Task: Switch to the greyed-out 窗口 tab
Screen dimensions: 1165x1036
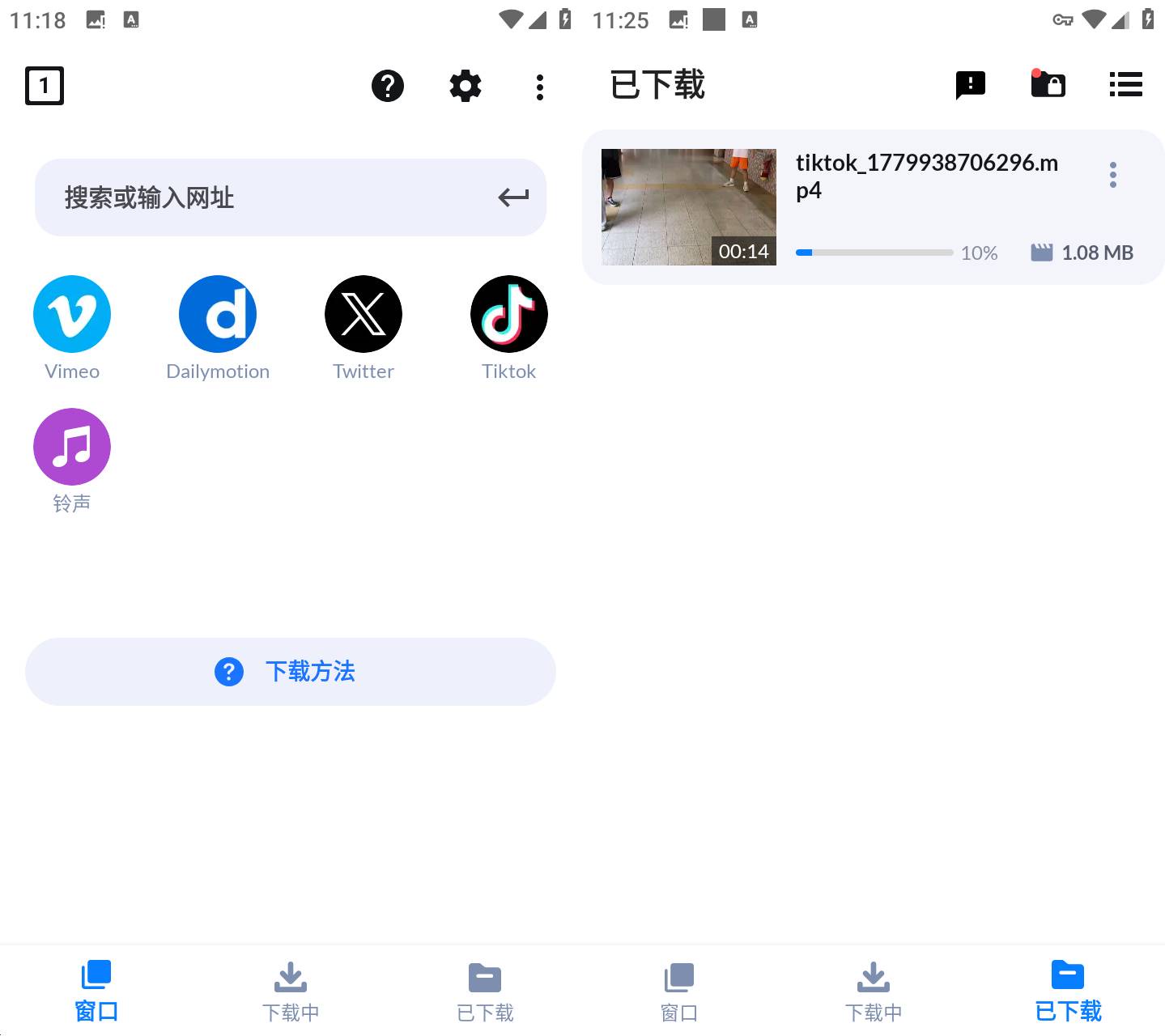Action: pos(679,993)
